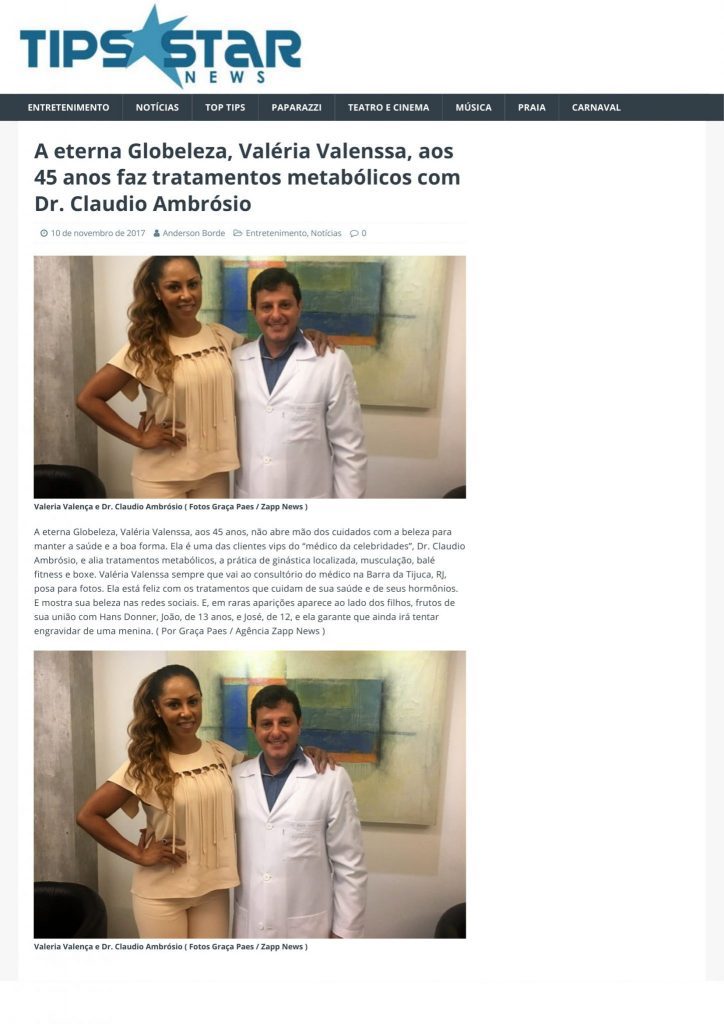The height and width of the screenshot is (1024, 724).
Task: Open Teatro e Cinema section
Action: [x=388, y=107]
